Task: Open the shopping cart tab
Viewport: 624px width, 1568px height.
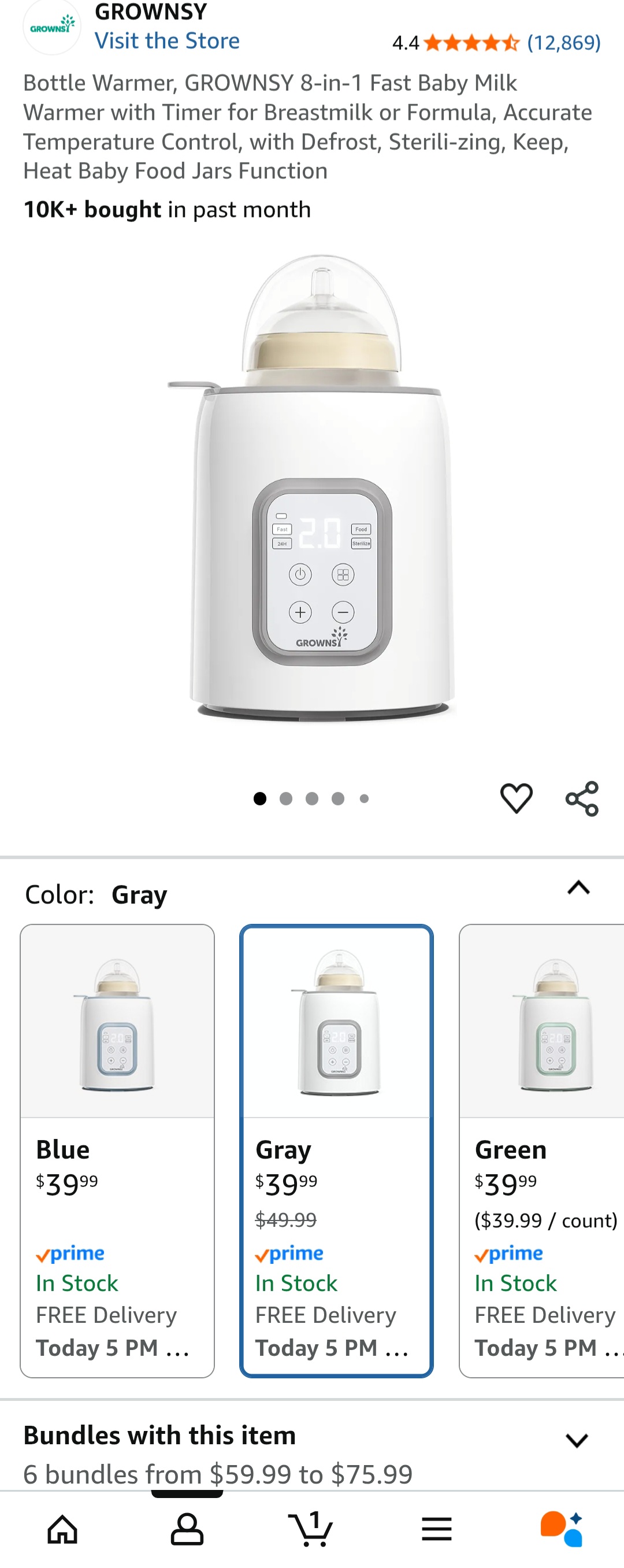Action: click(x=311, y=1529)
